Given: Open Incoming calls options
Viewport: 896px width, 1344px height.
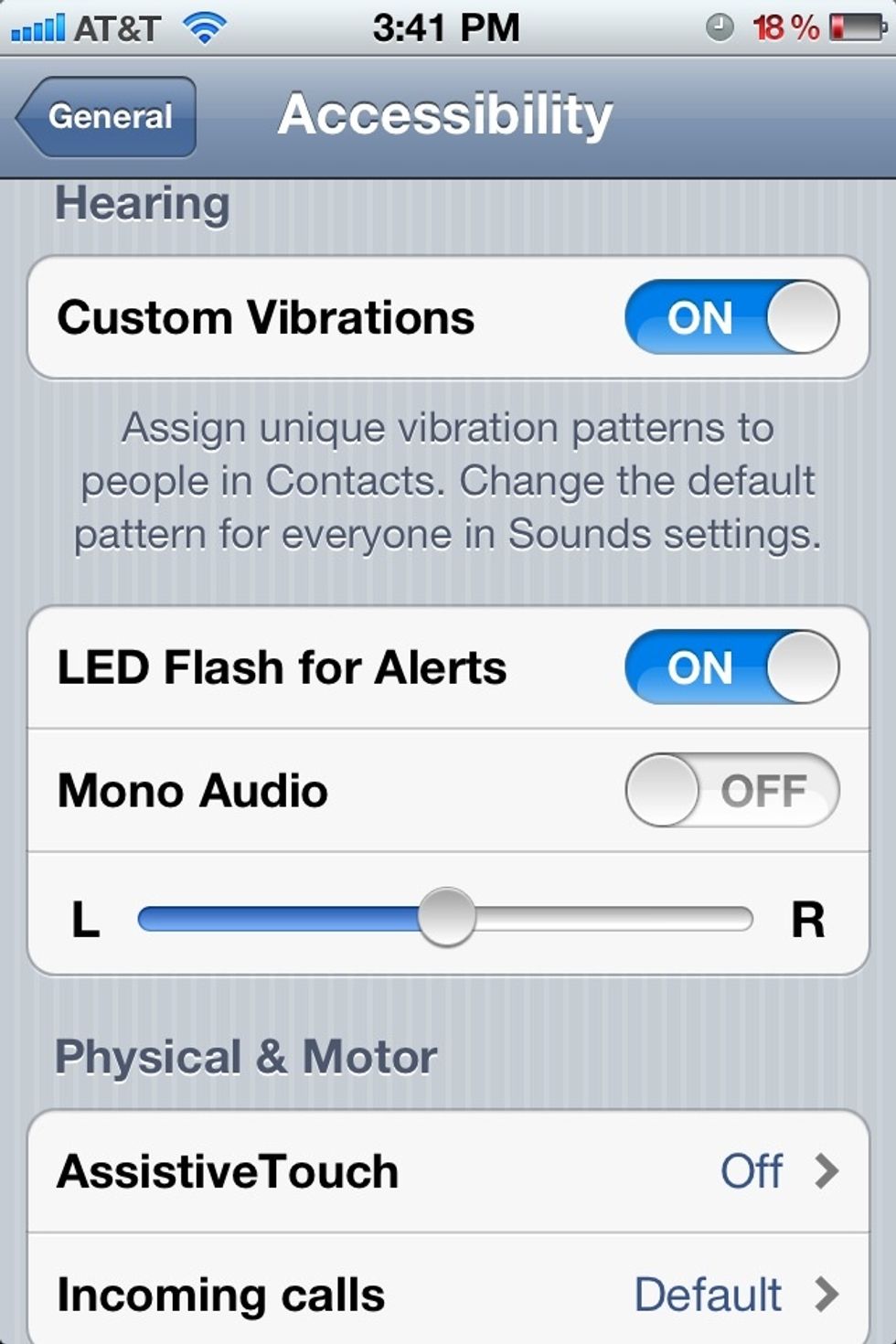Looking at the screenshot, I should pos(448,1294).
